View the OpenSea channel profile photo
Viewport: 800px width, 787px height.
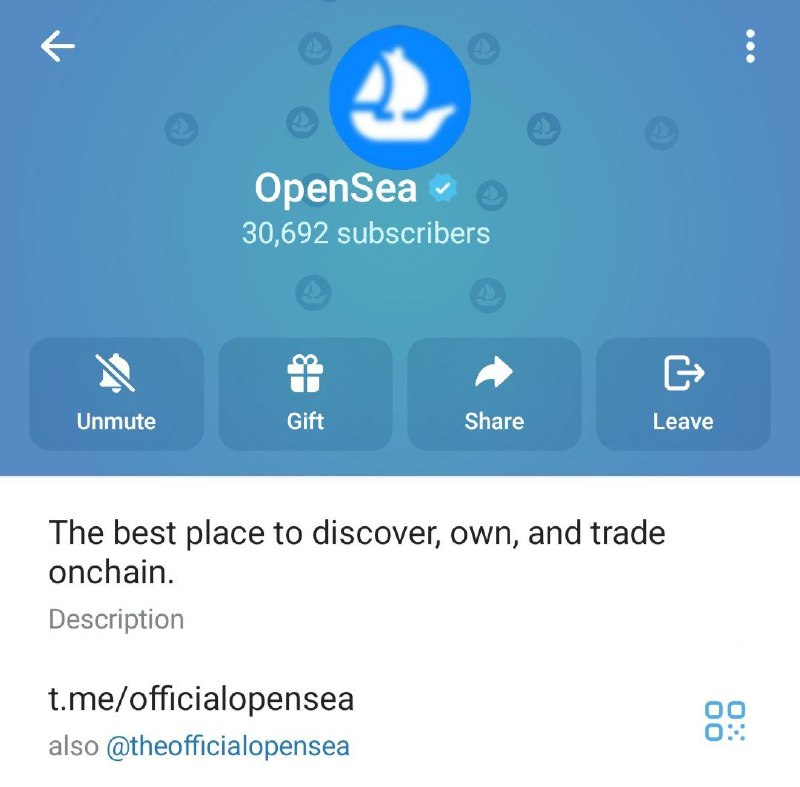click(399, 97)
